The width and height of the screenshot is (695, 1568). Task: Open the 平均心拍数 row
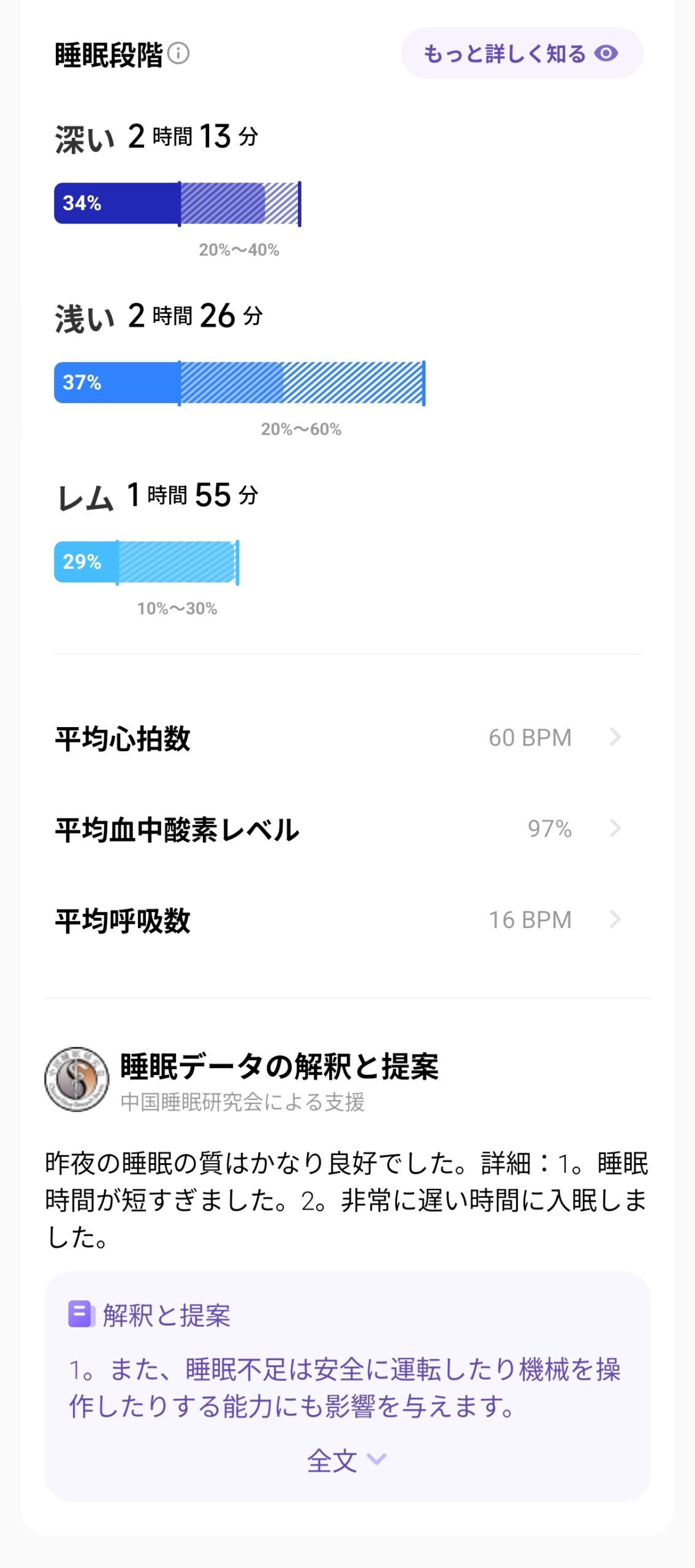point(347,737)
